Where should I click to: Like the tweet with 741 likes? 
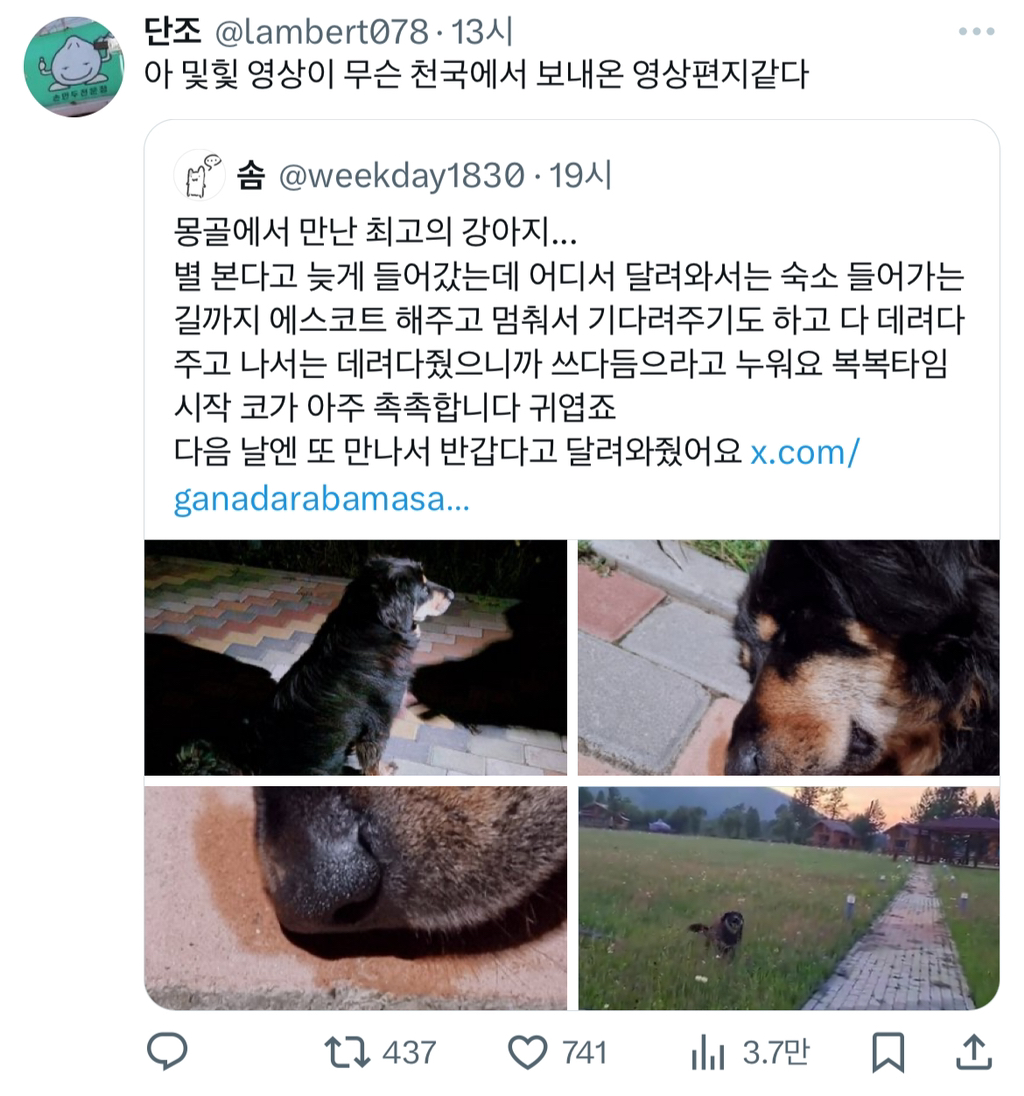[x=557, y=1052]
